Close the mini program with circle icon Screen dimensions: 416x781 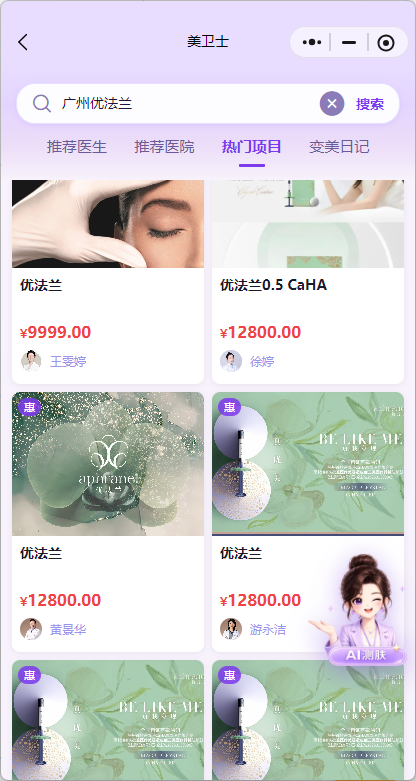point(386,43)
